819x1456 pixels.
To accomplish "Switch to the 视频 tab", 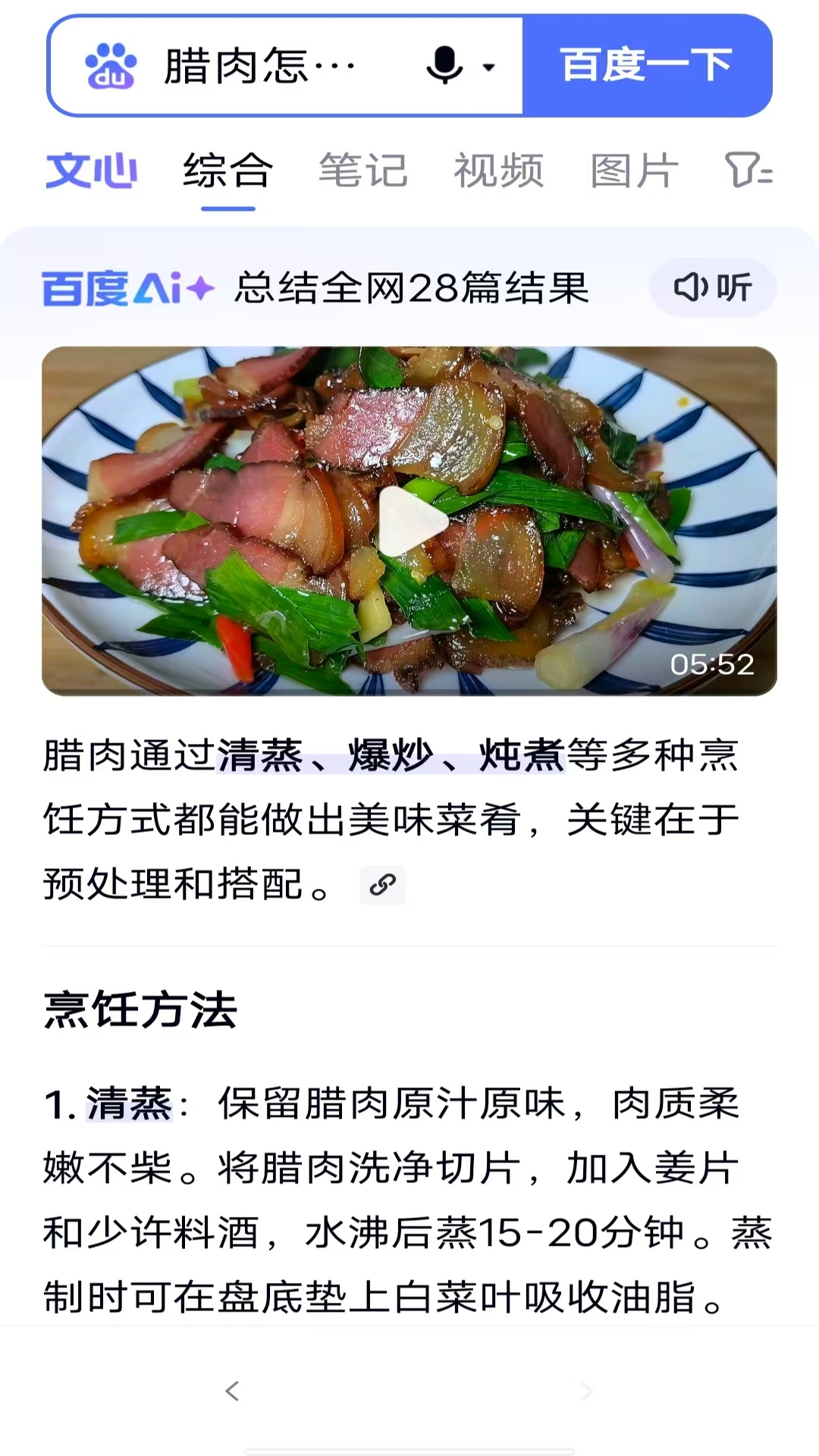I will [498, 171].
